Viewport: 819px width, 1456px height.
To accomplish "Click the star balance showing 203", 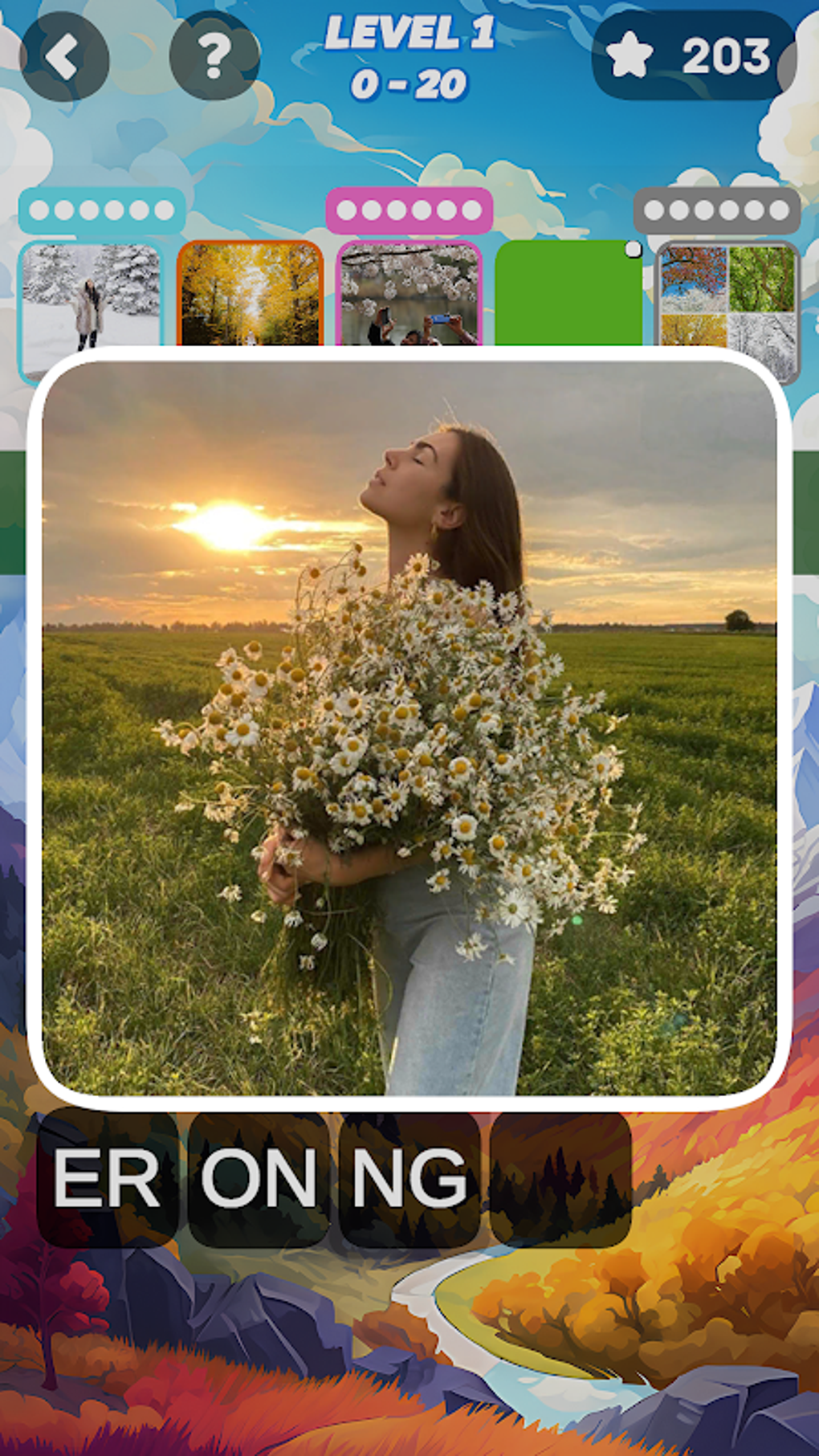I will [725, 54].
